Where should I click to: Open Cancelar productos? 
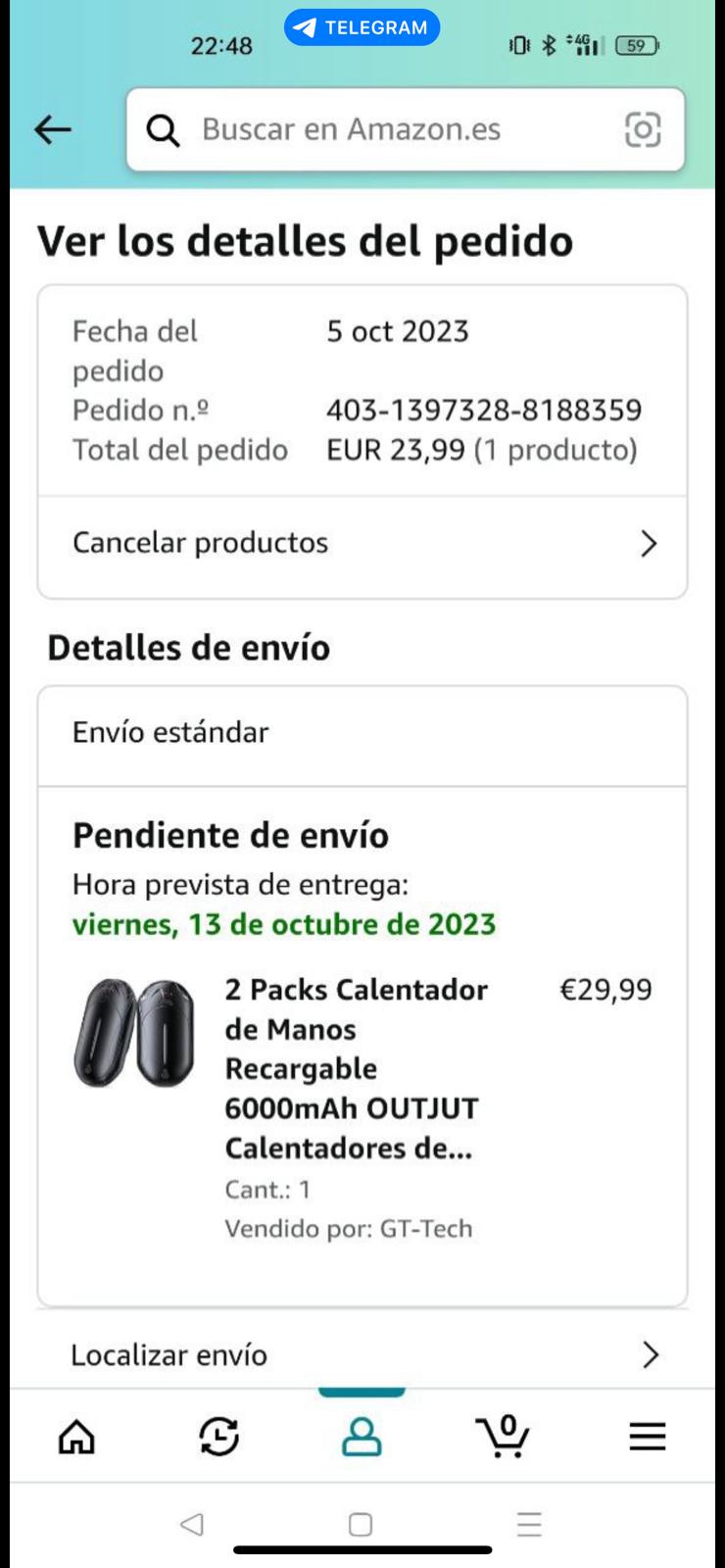[362, 544]
